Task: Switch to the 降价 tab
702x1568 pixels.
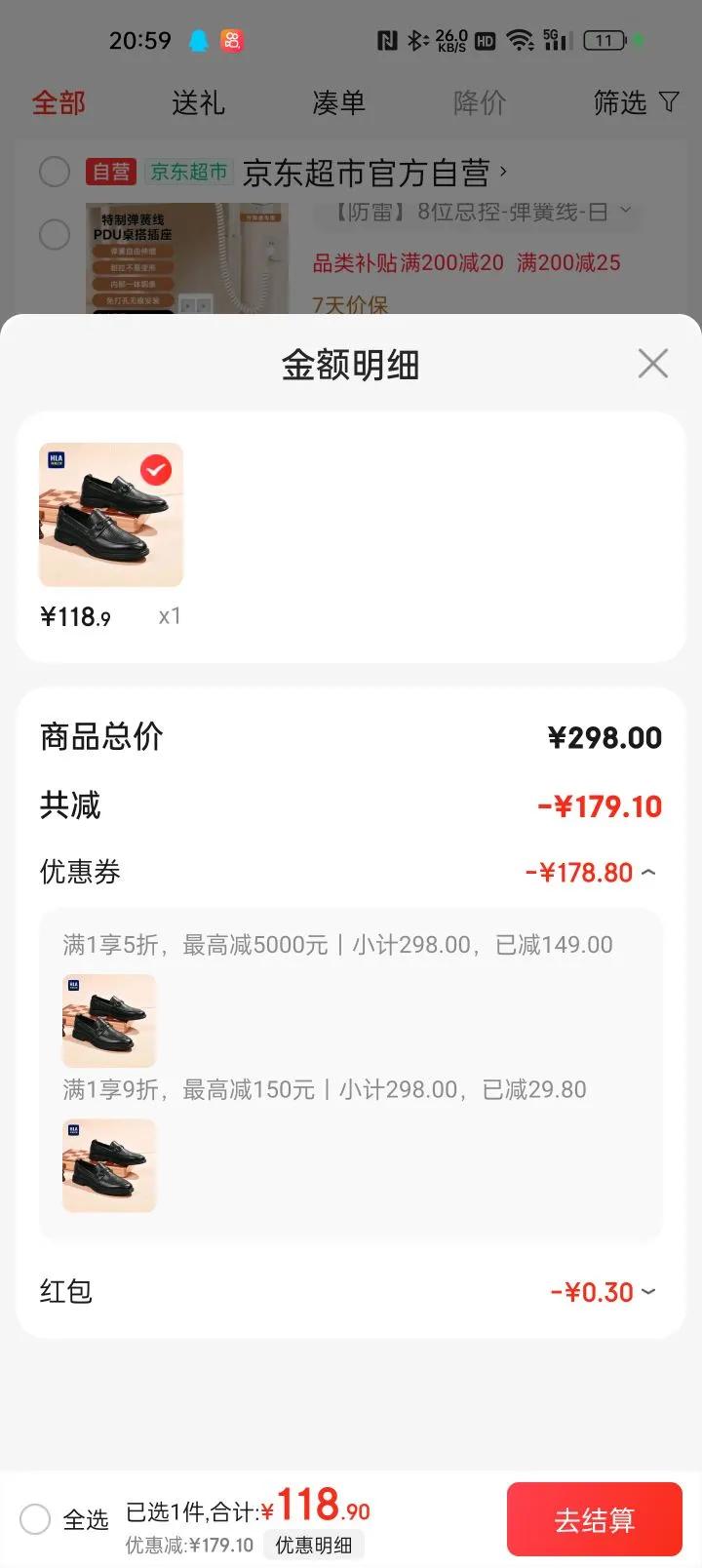Action: 479,102
